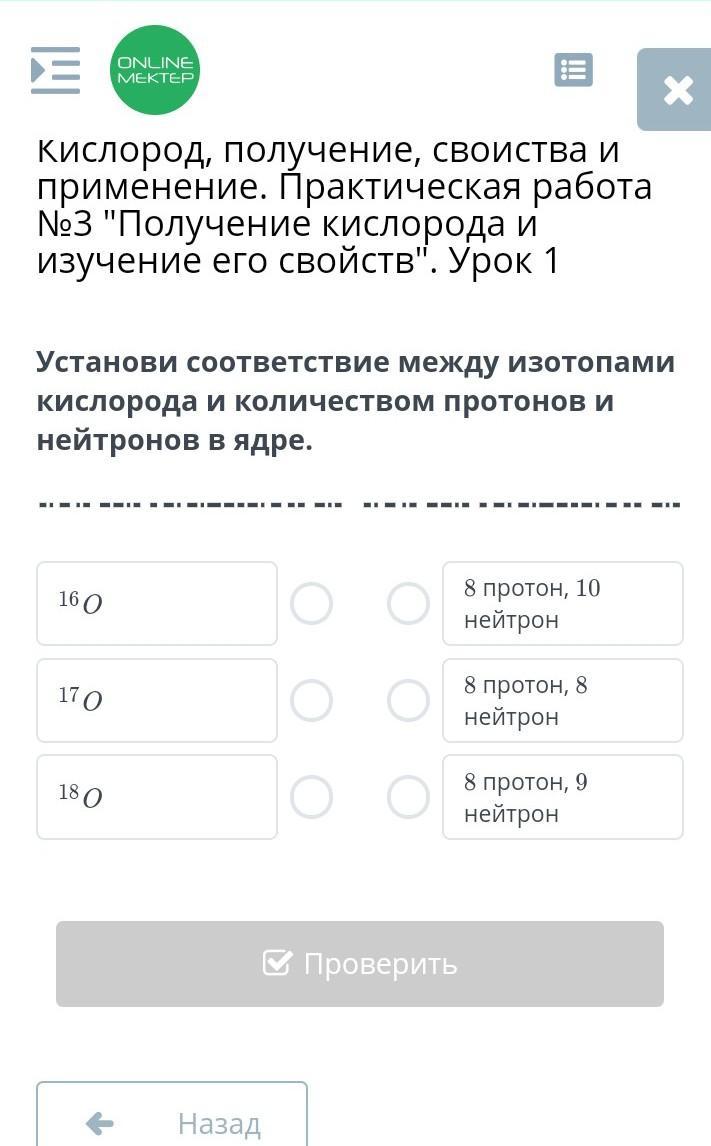Select circle for 8 протон, 8 нейтрон
This screenshot has width=711, height=1146.
[x=408, y=700]
